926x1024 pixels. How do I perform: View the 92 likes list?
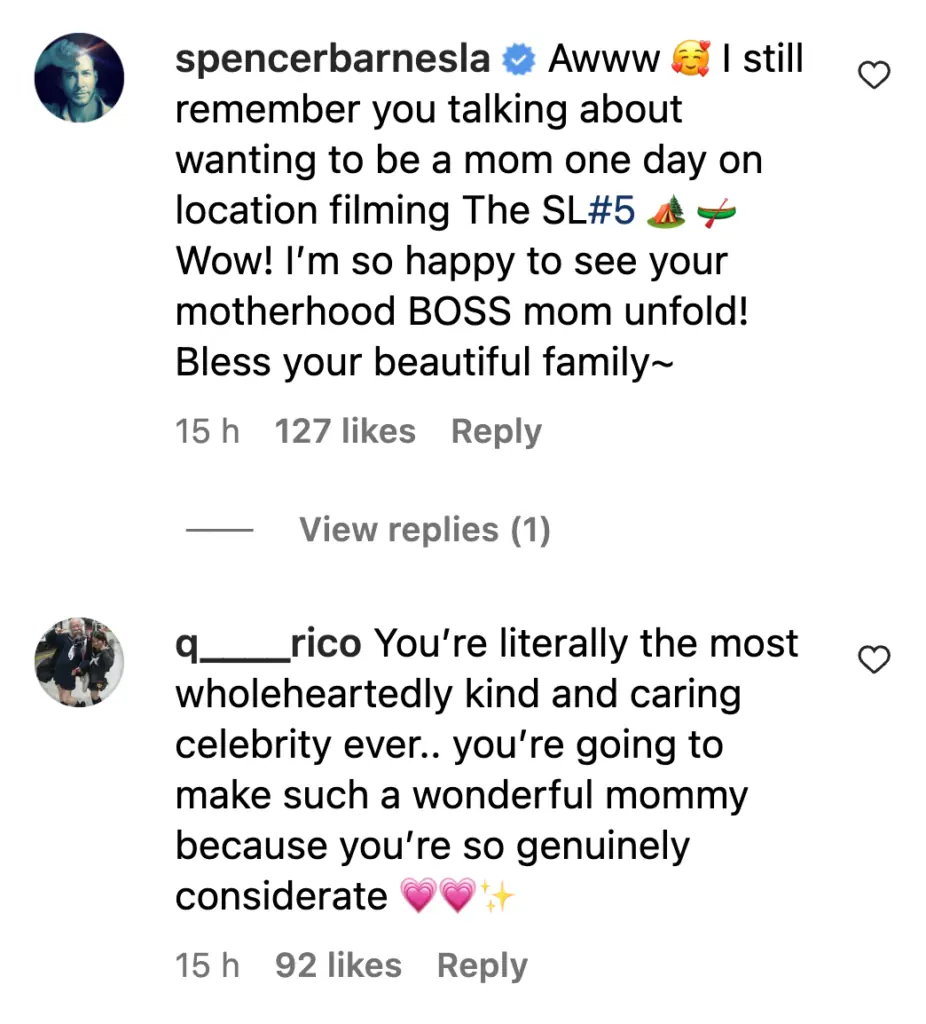point(338,966)
